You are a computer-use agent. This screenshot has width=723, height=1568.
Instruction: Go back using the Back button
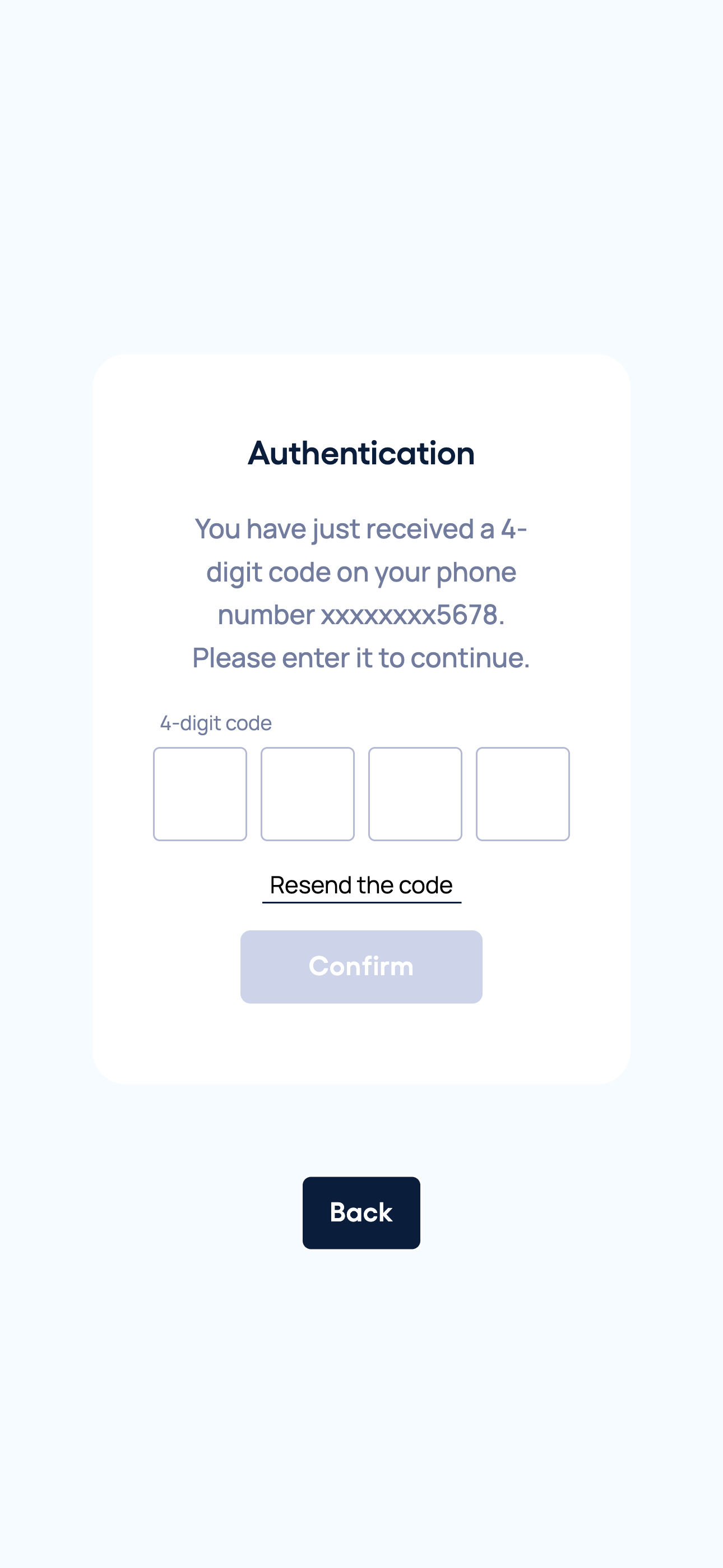click(x=361, y=1212)
